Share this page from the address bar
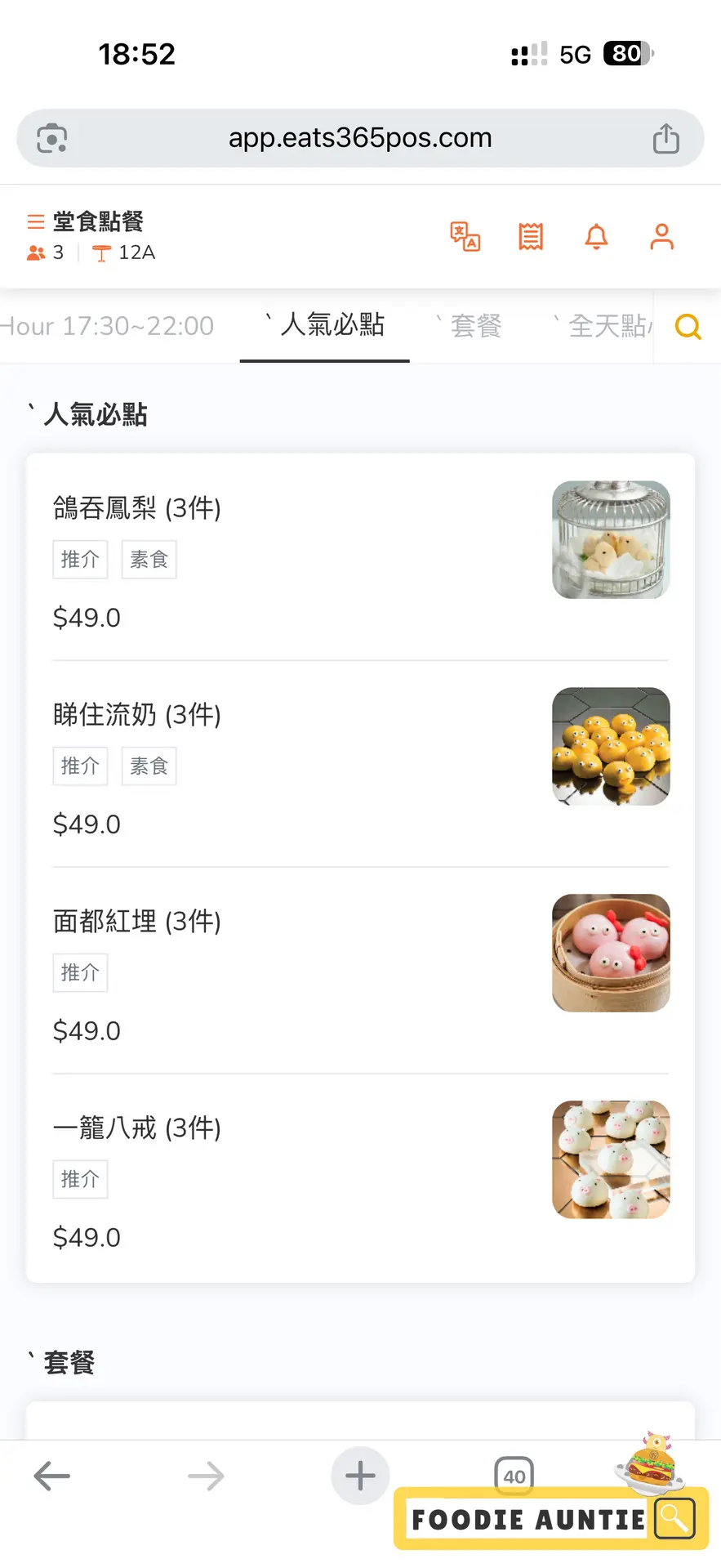This screenshot has height=1568, width=721. pos(665,138)
